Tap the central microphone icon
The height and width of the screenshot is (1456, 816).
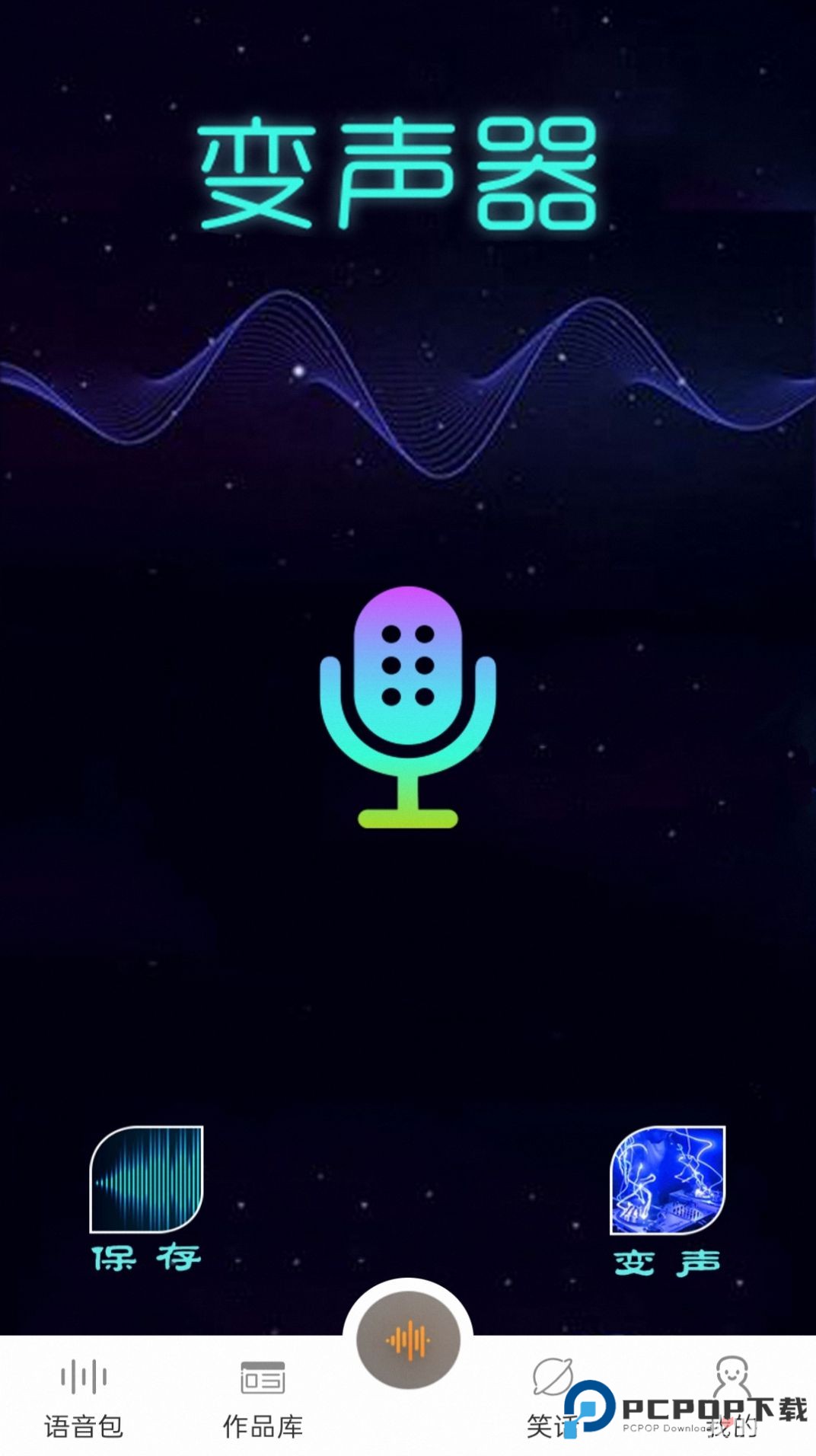[x=408, y=708]
